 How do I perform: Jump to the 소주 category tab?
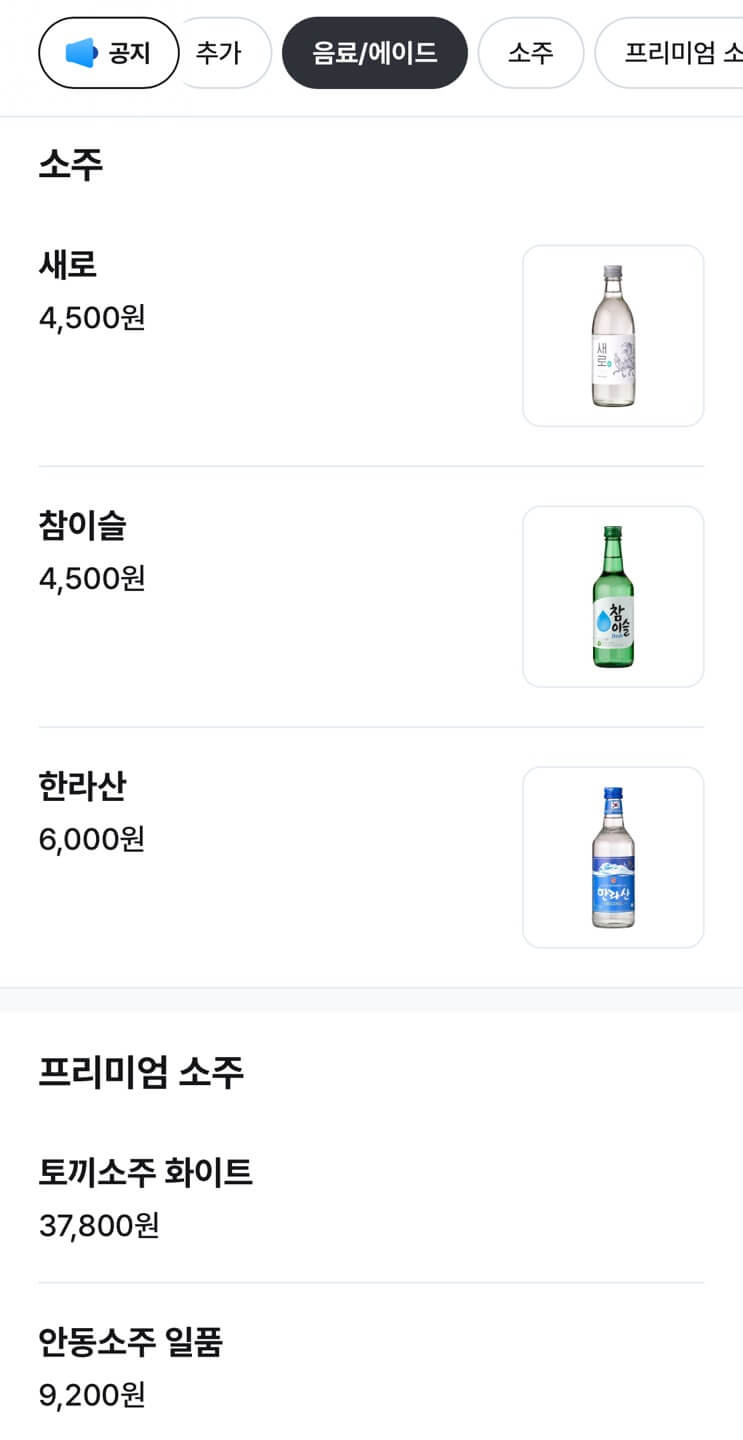[530, 53]
